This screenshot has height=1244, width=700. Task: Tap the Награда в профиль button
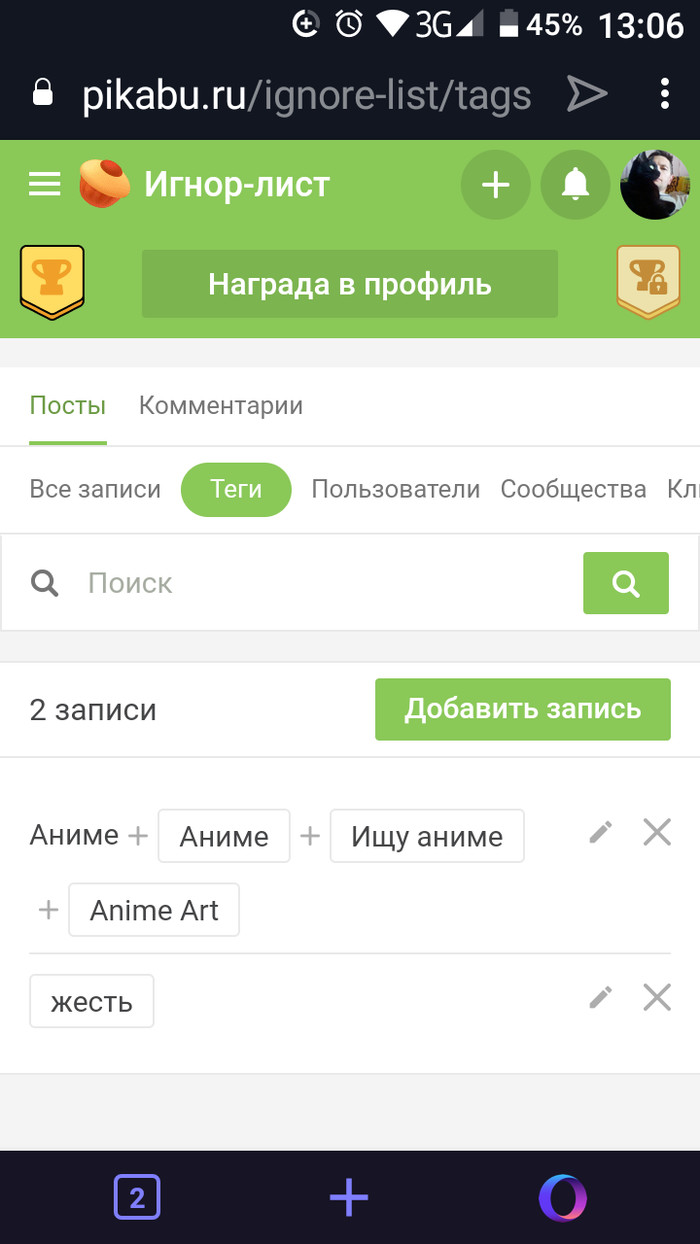coord(349,284)
